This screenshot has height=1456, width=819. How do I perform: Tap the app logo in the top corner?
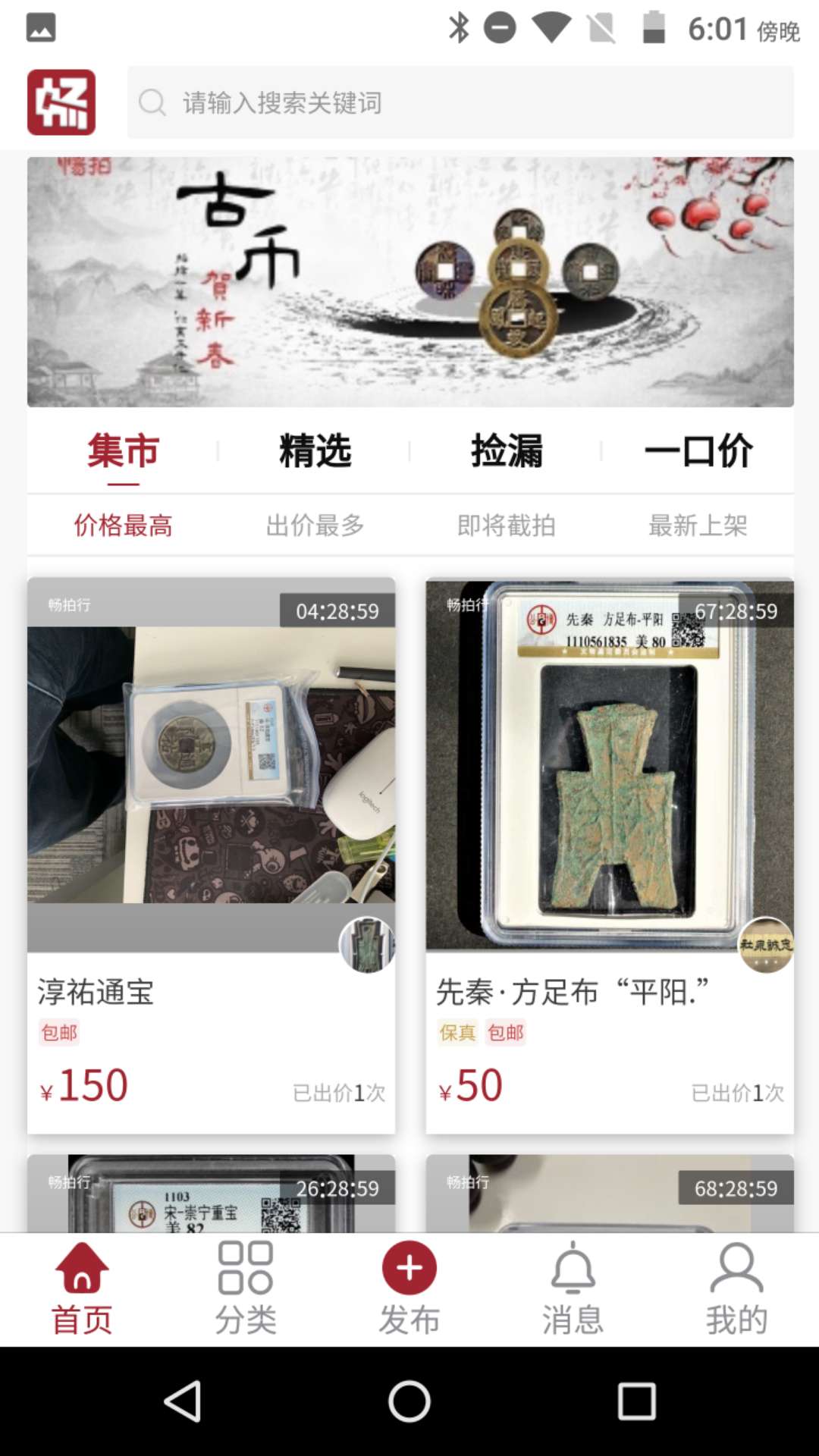click(x=62, y=102)
